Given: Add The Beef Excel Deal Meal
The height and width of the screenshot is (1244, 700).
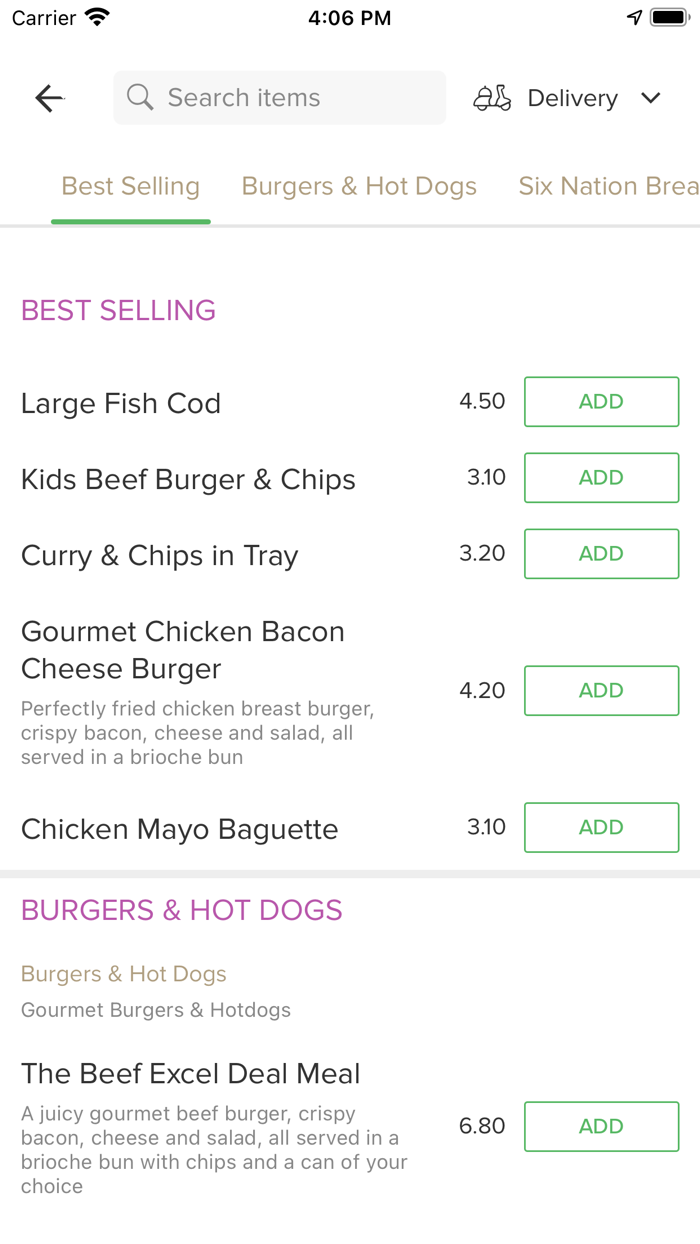Looking at the screenshot, I should tap(601, 1127).
